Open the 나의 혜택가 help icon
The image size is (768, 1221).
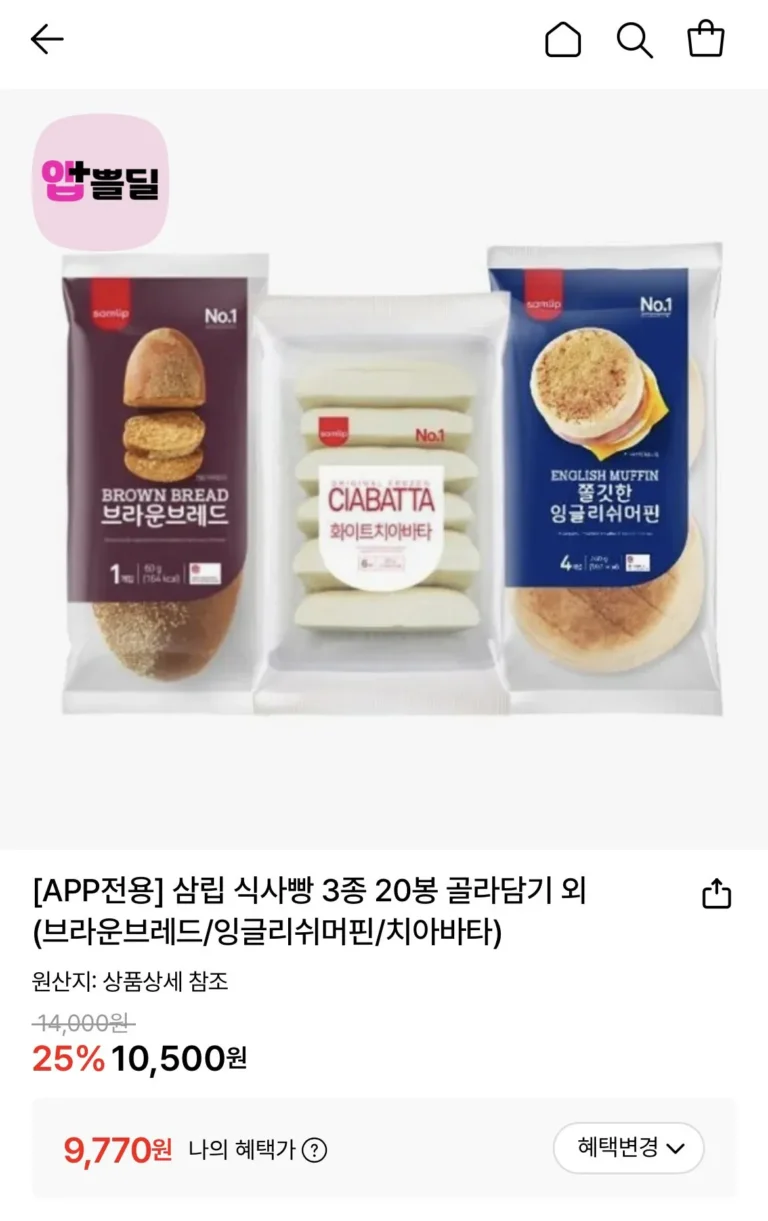tap(314, 1150)
